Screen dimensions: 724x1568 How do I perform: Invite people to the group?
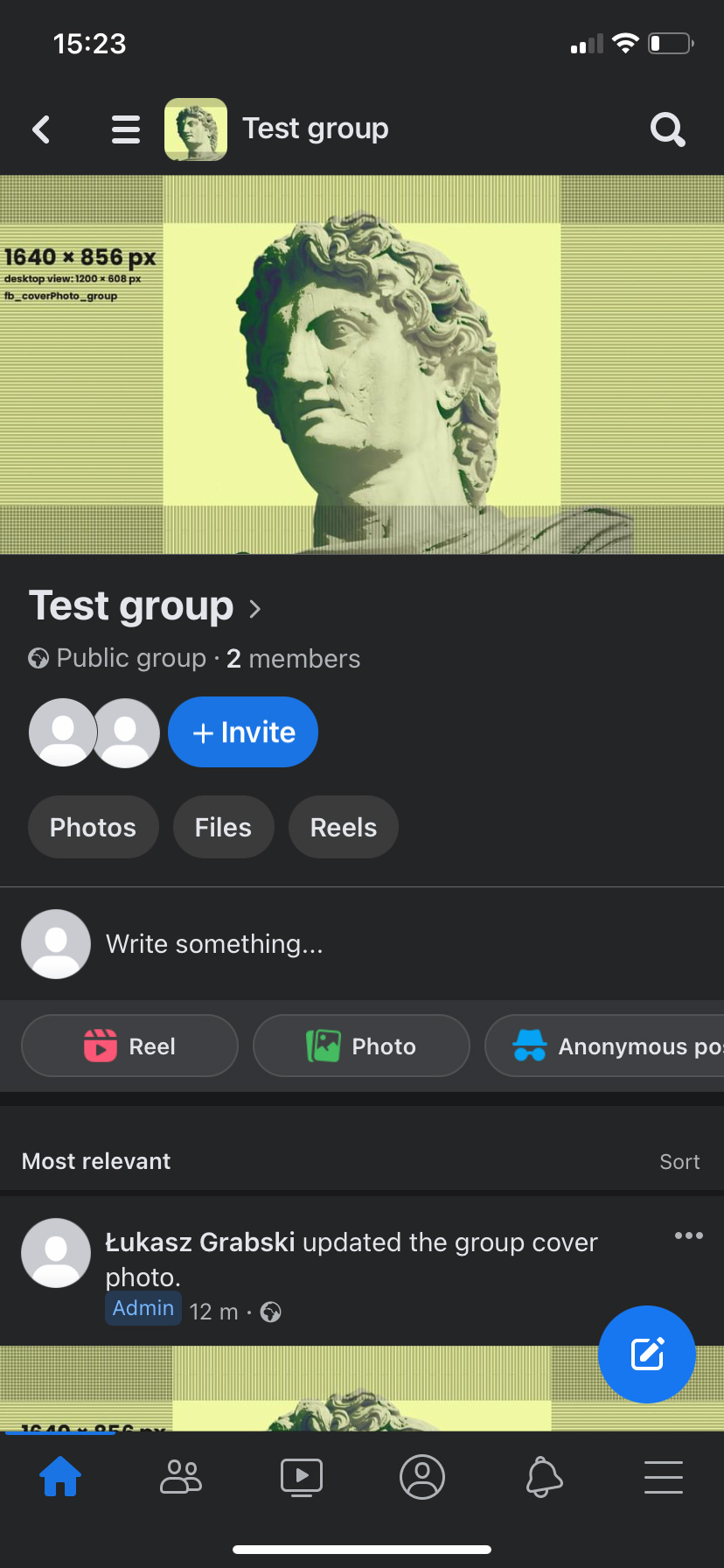[243, 732]
